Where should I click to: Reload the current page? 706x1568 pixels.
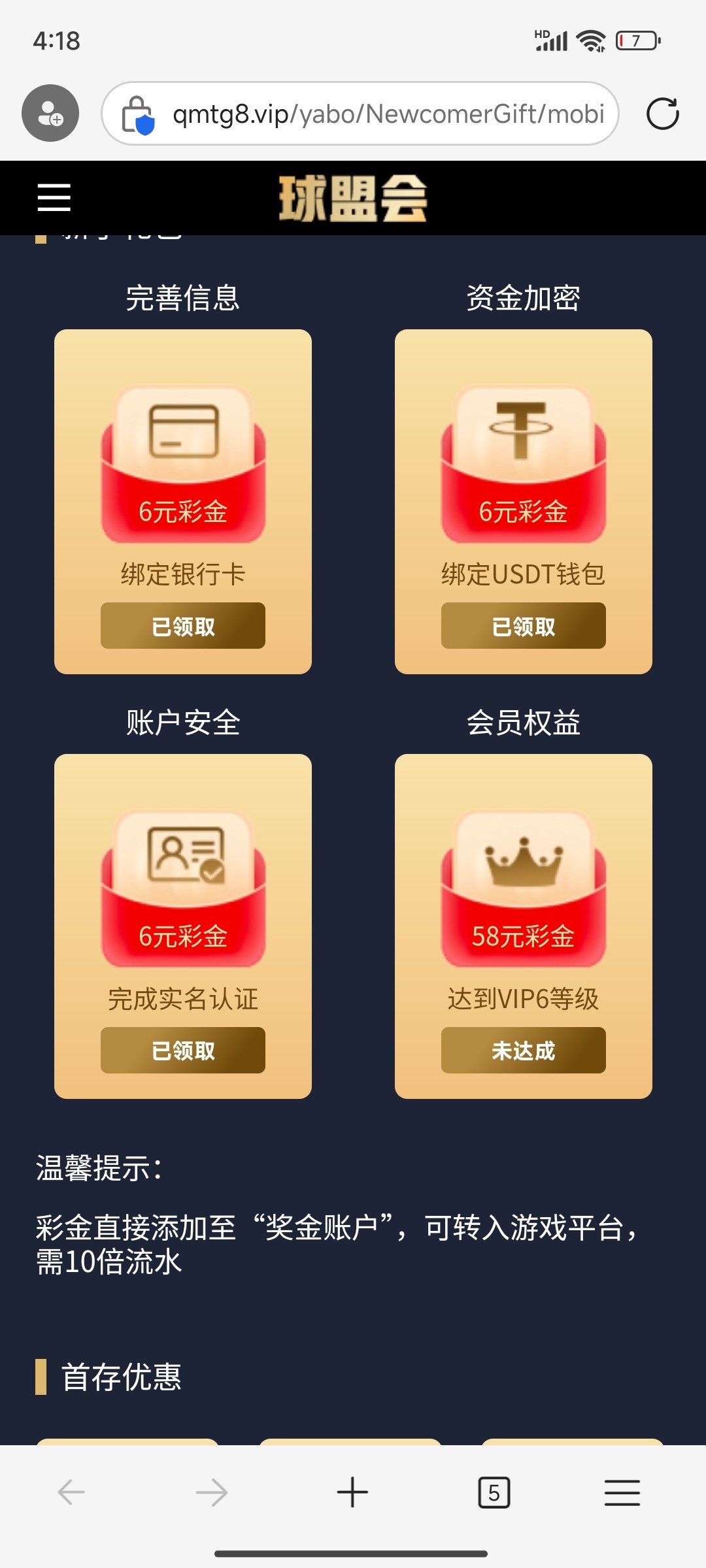click(x=662, y=114)
